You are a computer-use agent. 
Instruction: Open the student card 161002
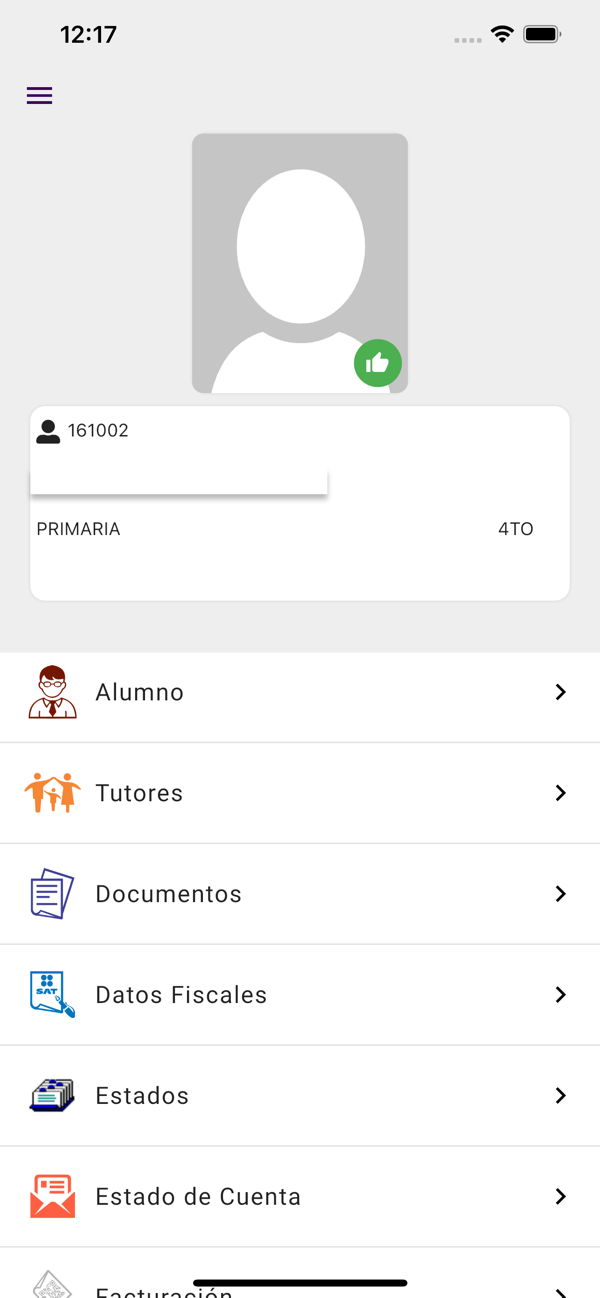pos(300,503)
